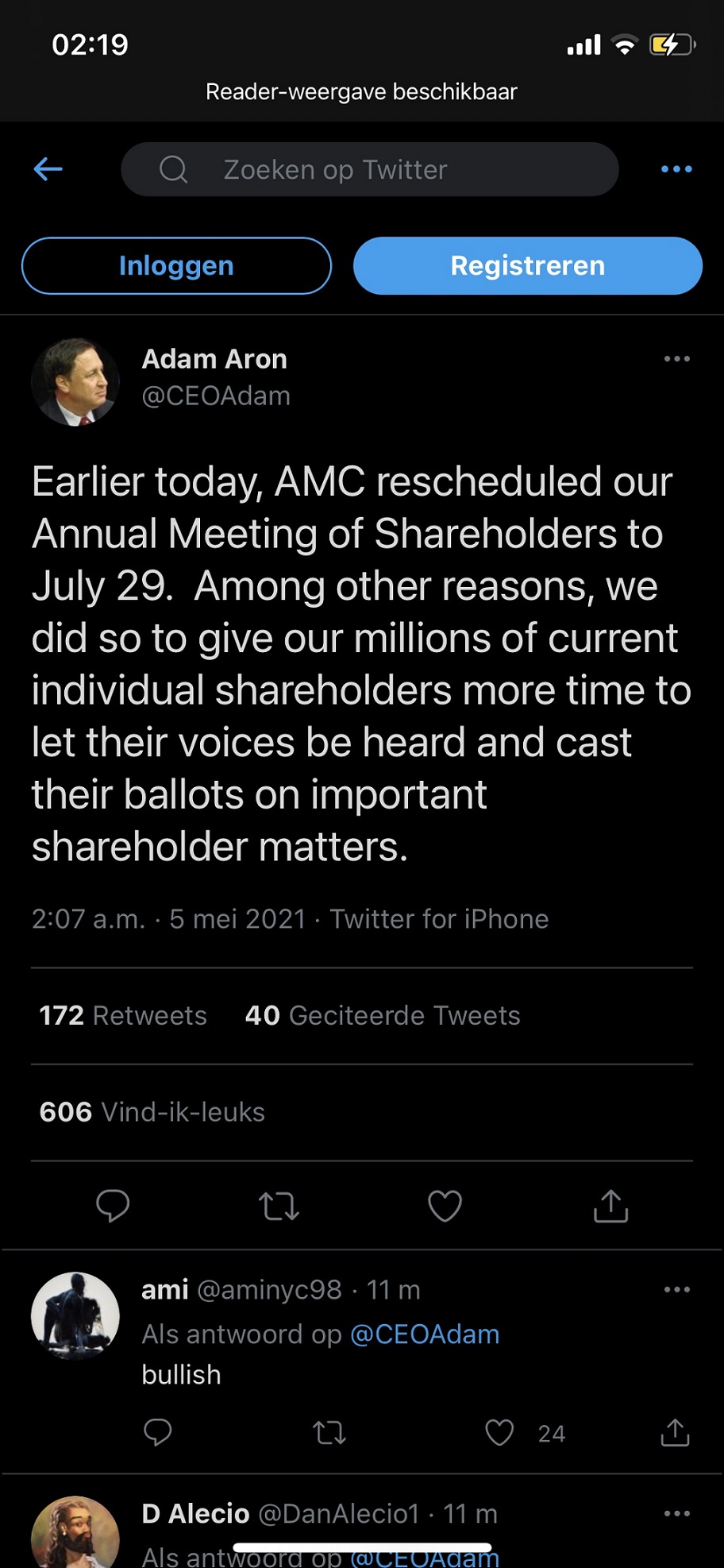
Task: Retweet ami's bullish reply
Action: point(329,1433)
